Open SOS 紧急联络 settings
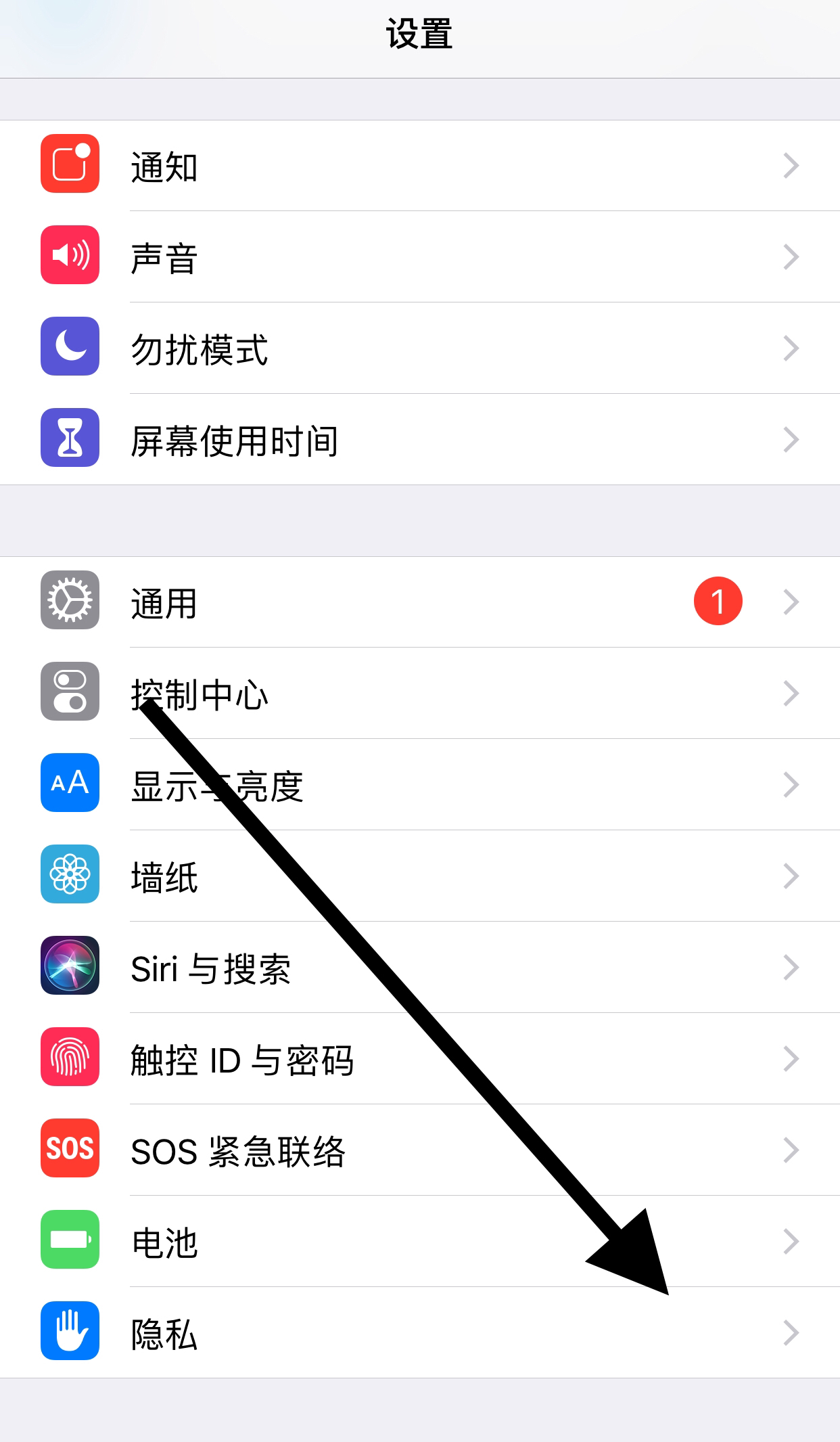The height and width of the screenshot is (1442, 840). pos(420,1150)
